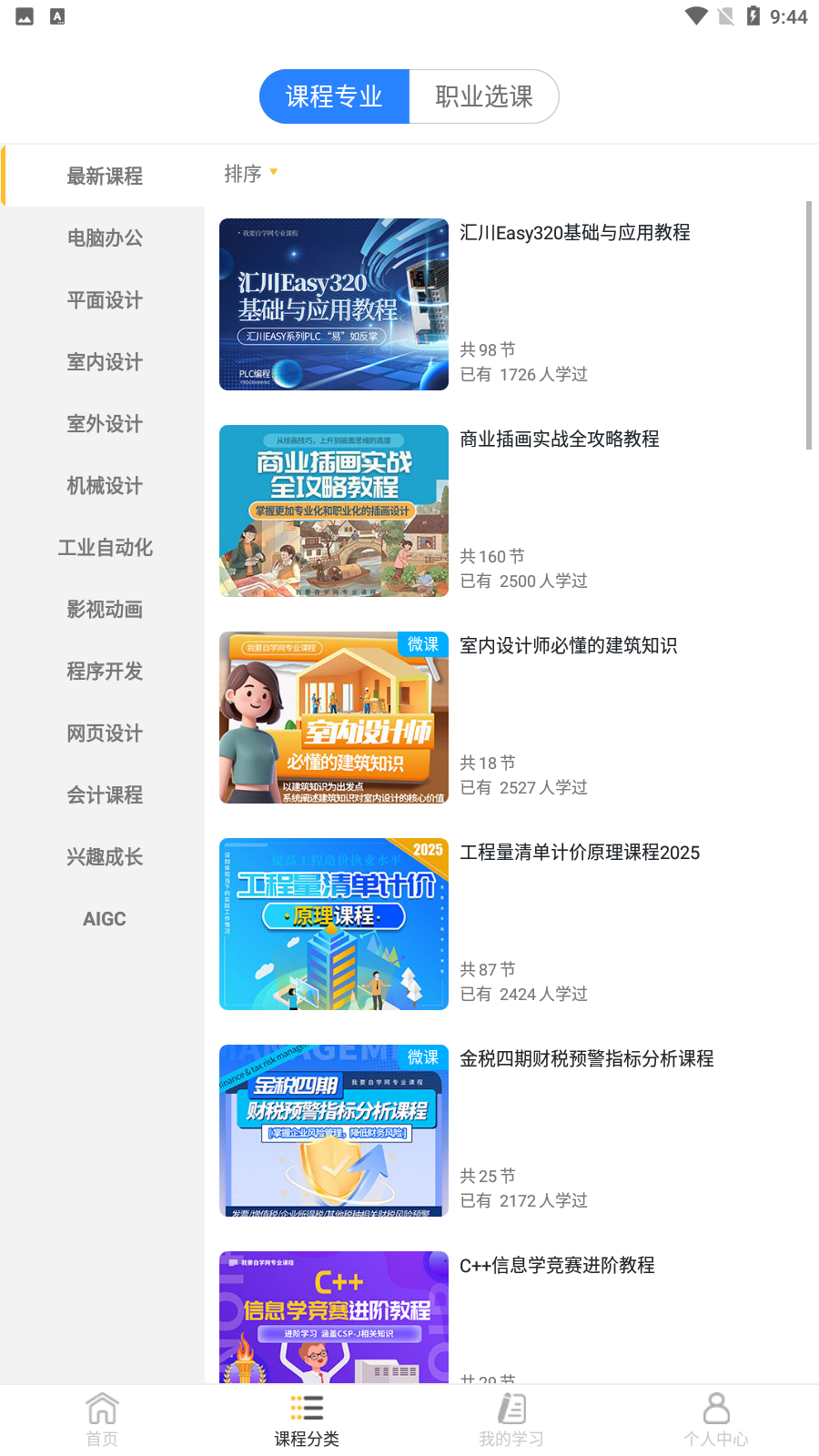
Task: Toggle to 工业自动化 category
Action: [104, 548]
